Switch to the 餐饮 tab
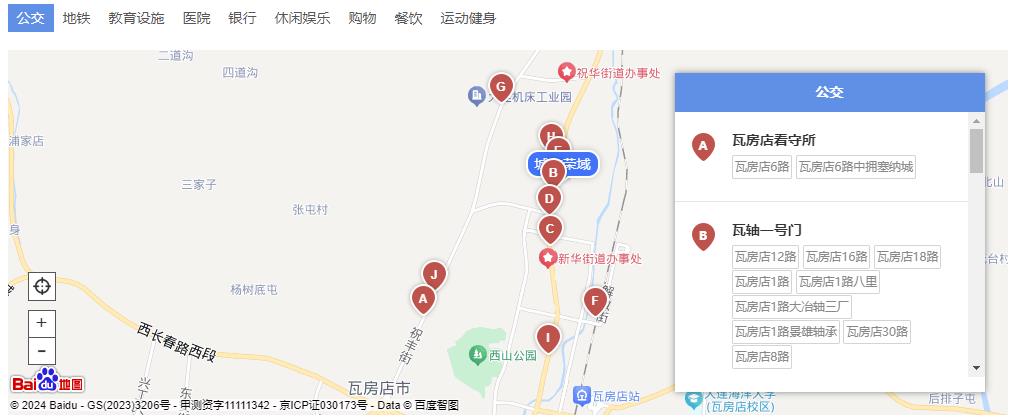The height and width of the screenshot is (420, 1009). tap(408, 18)
